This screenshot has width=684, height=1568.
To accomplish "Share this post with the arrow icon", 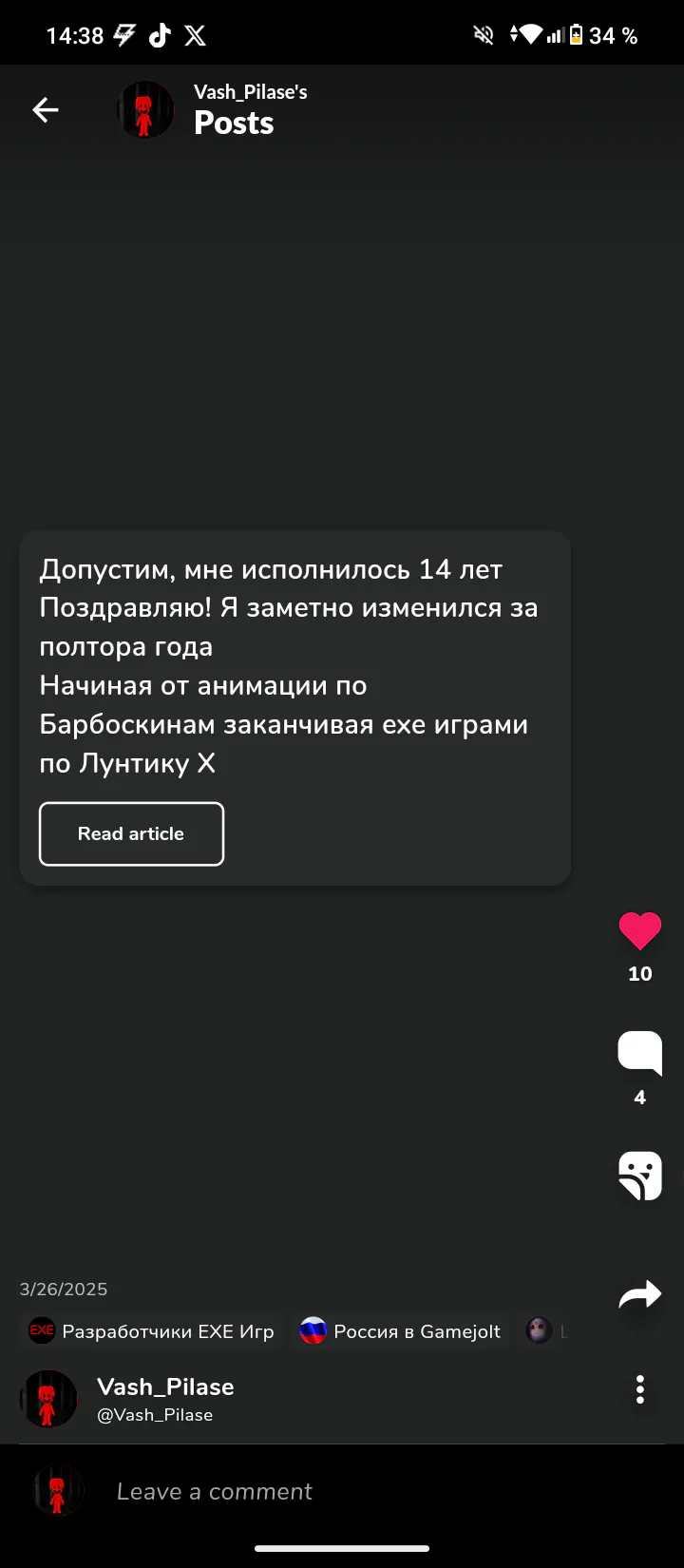I will (x=639, y=1294).
